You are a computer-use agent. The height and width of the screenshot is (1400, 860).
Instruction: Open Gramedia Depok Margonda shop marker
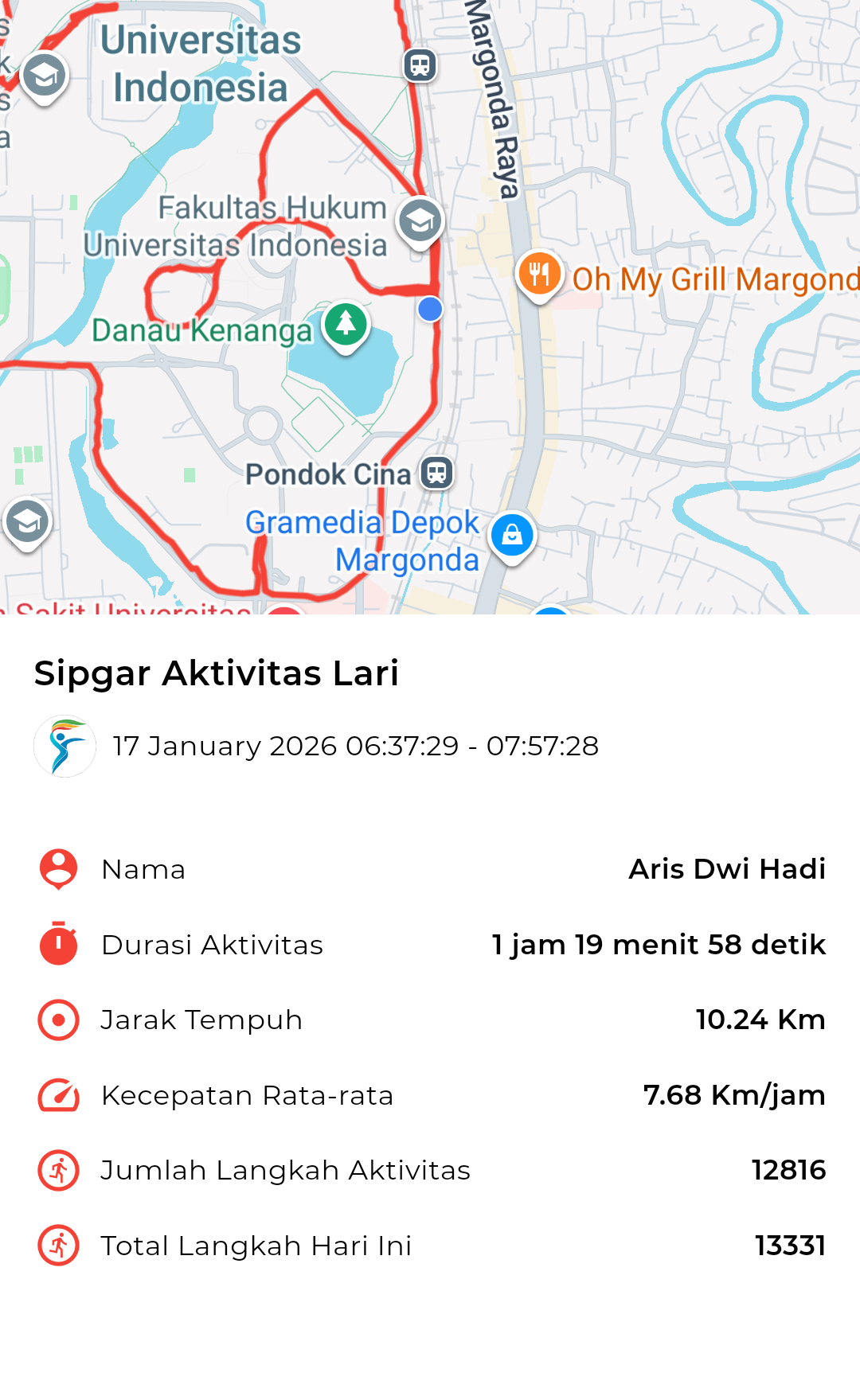point(512,535)
